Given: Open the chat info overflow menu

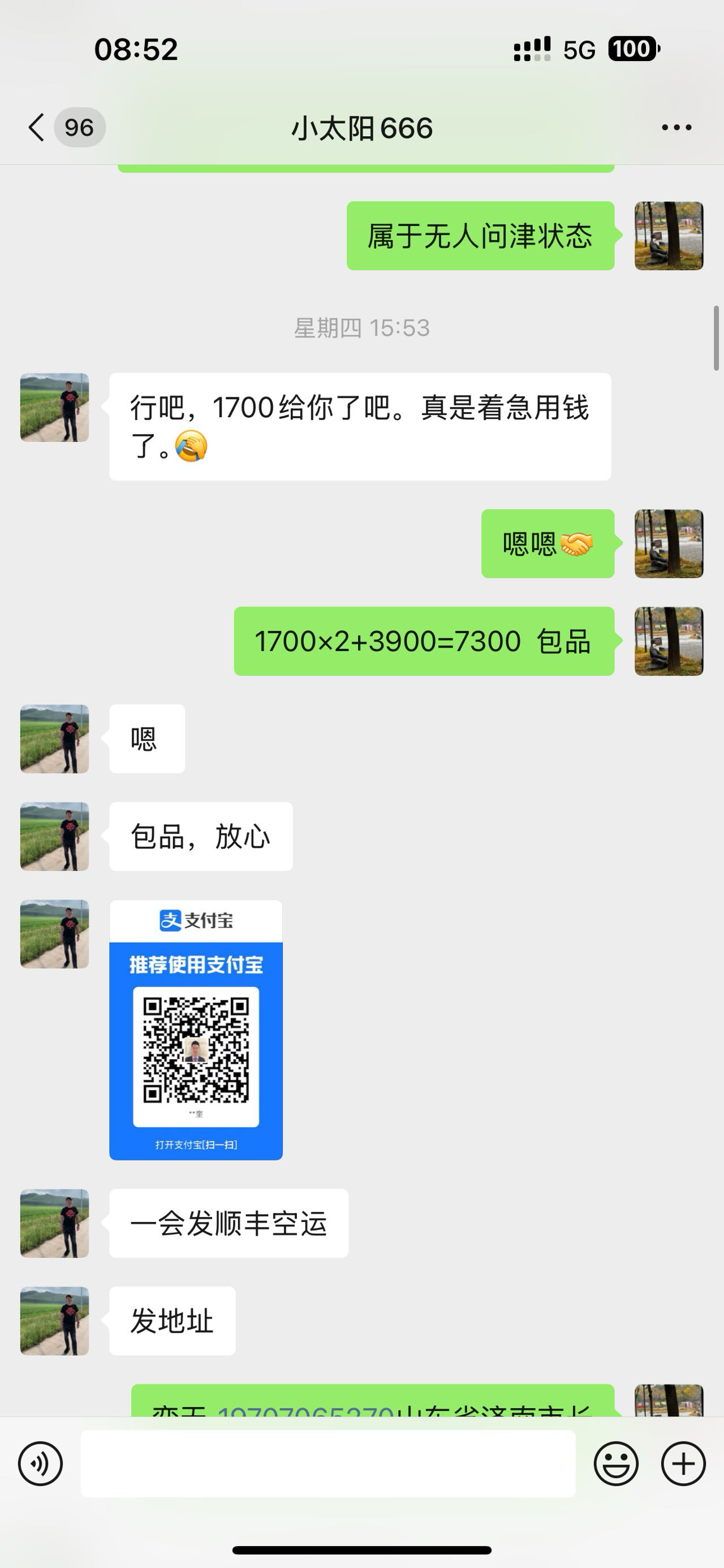Looking at the screenshot, I should point(676,128).
